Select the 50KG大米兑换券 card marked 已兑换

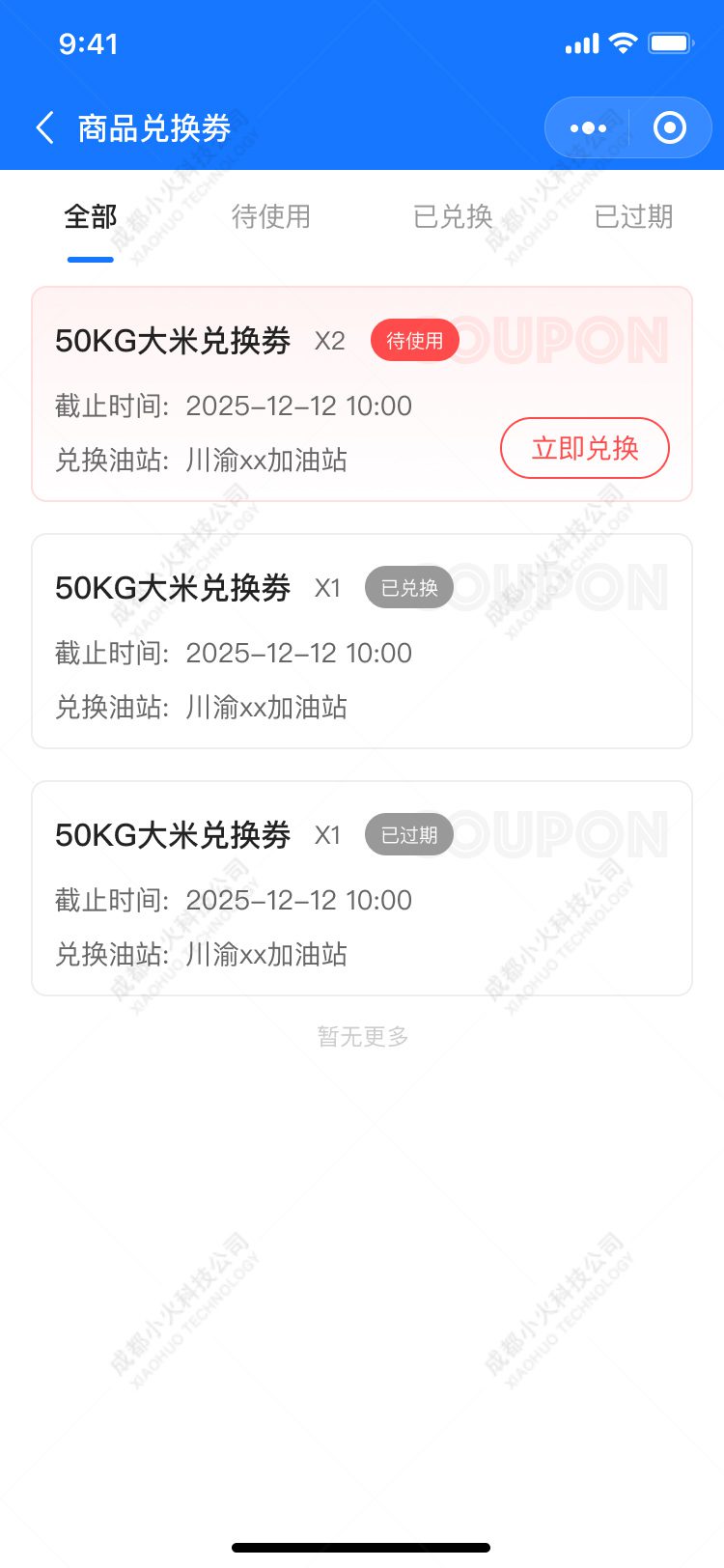[x=362, y=640]
